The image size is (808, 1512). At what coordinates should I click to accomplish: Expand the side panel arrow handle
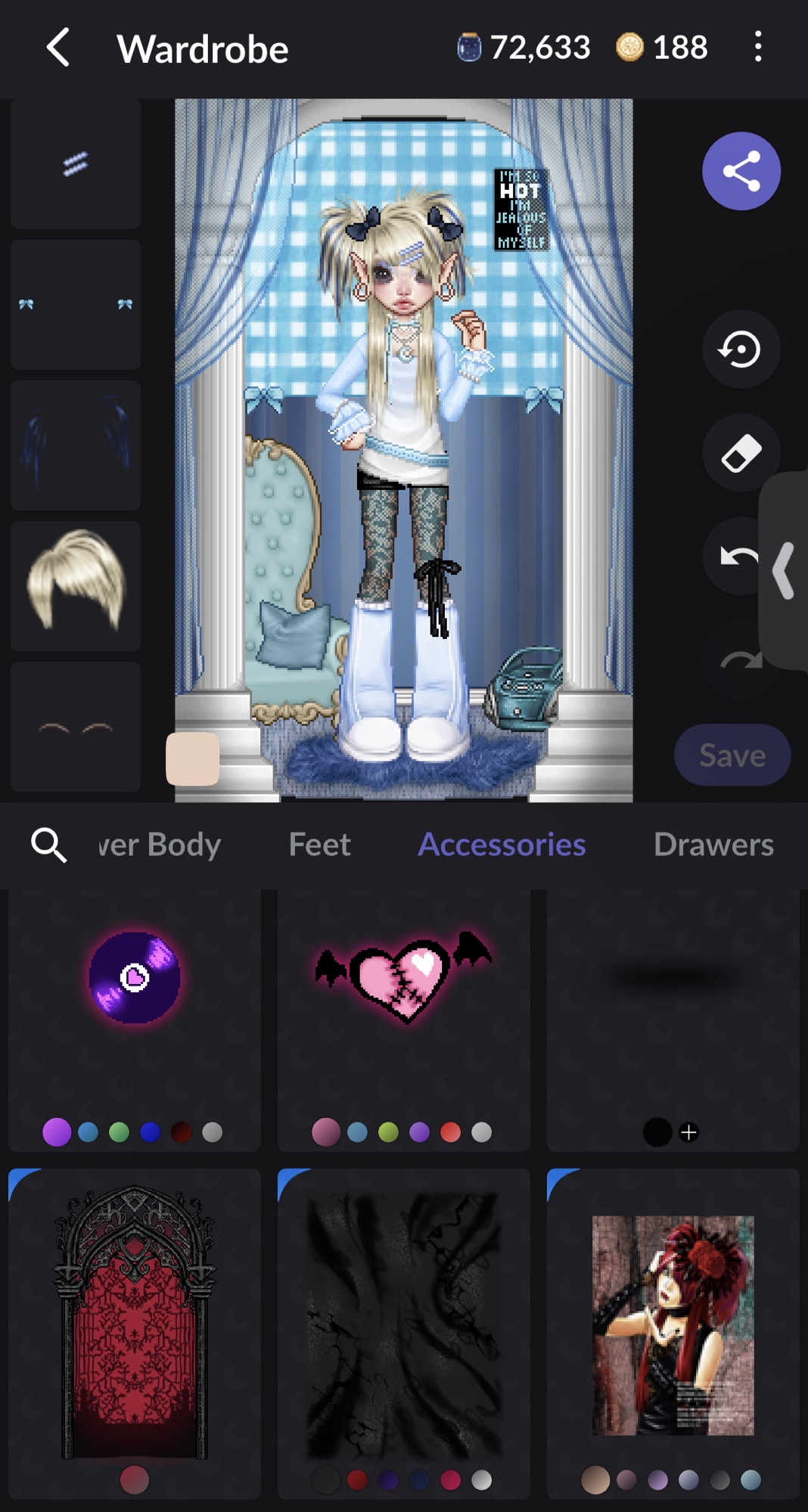[x=785, y=571]
